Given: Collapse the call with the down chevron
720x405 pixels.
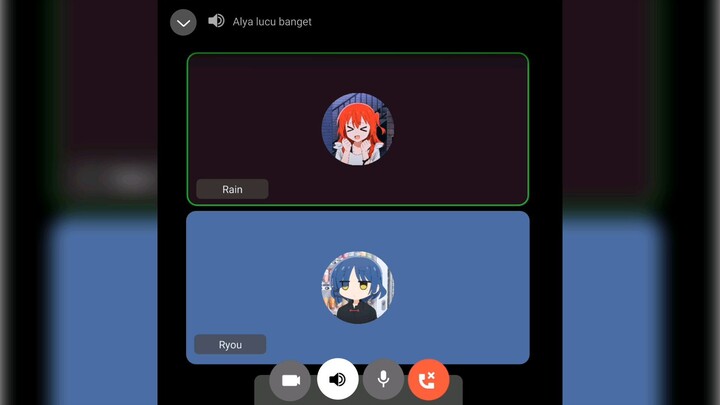Looking at the screenshot, I should point(183,22).
